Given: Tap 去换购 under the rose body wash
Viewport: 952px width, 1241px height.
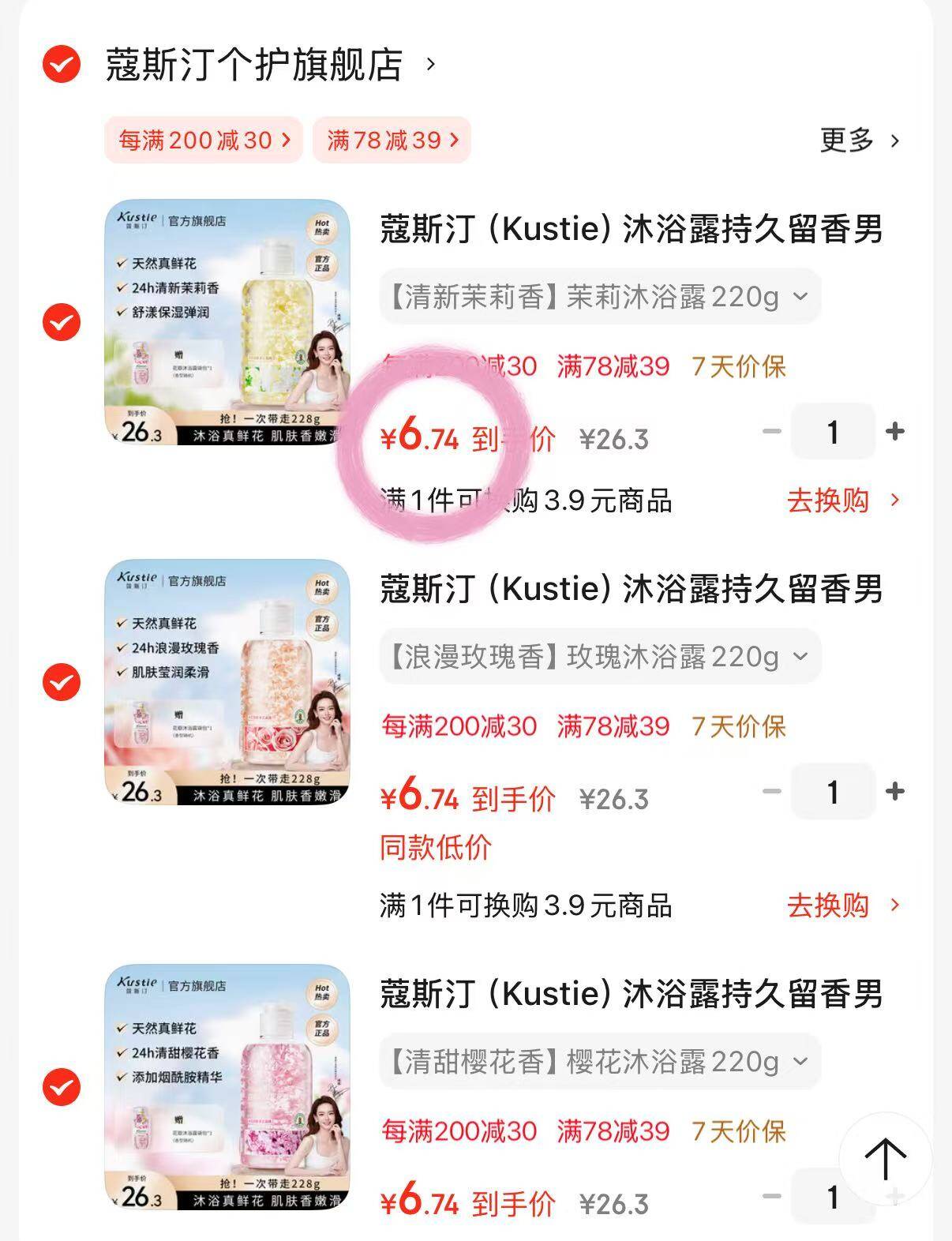Looking at the screenshot, I should (x=842, y=905).
